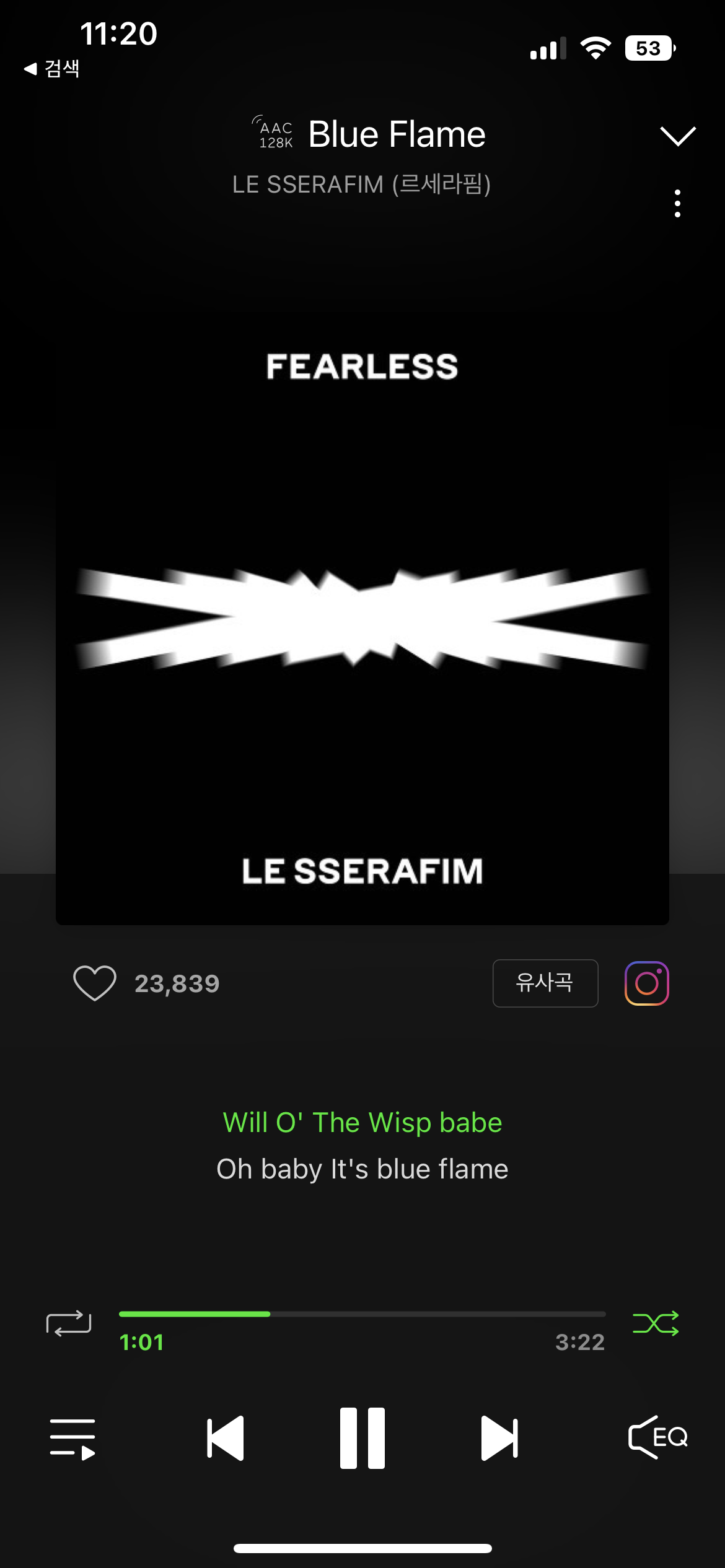The height and width of the screenshot is (1568, 725).
Task: Collapse the player with the down chevron
Action: [677, 135]
